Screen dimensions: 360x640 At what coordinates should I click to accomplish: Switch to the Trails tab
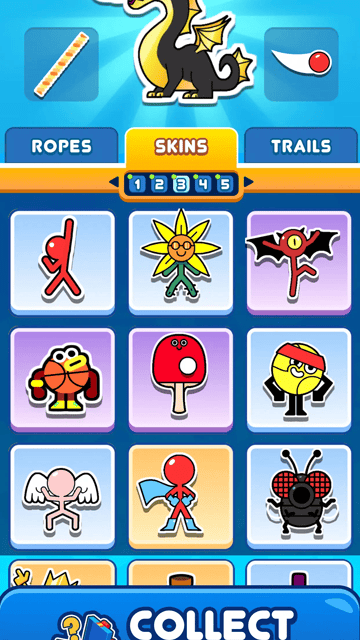[x=301, y=146]
